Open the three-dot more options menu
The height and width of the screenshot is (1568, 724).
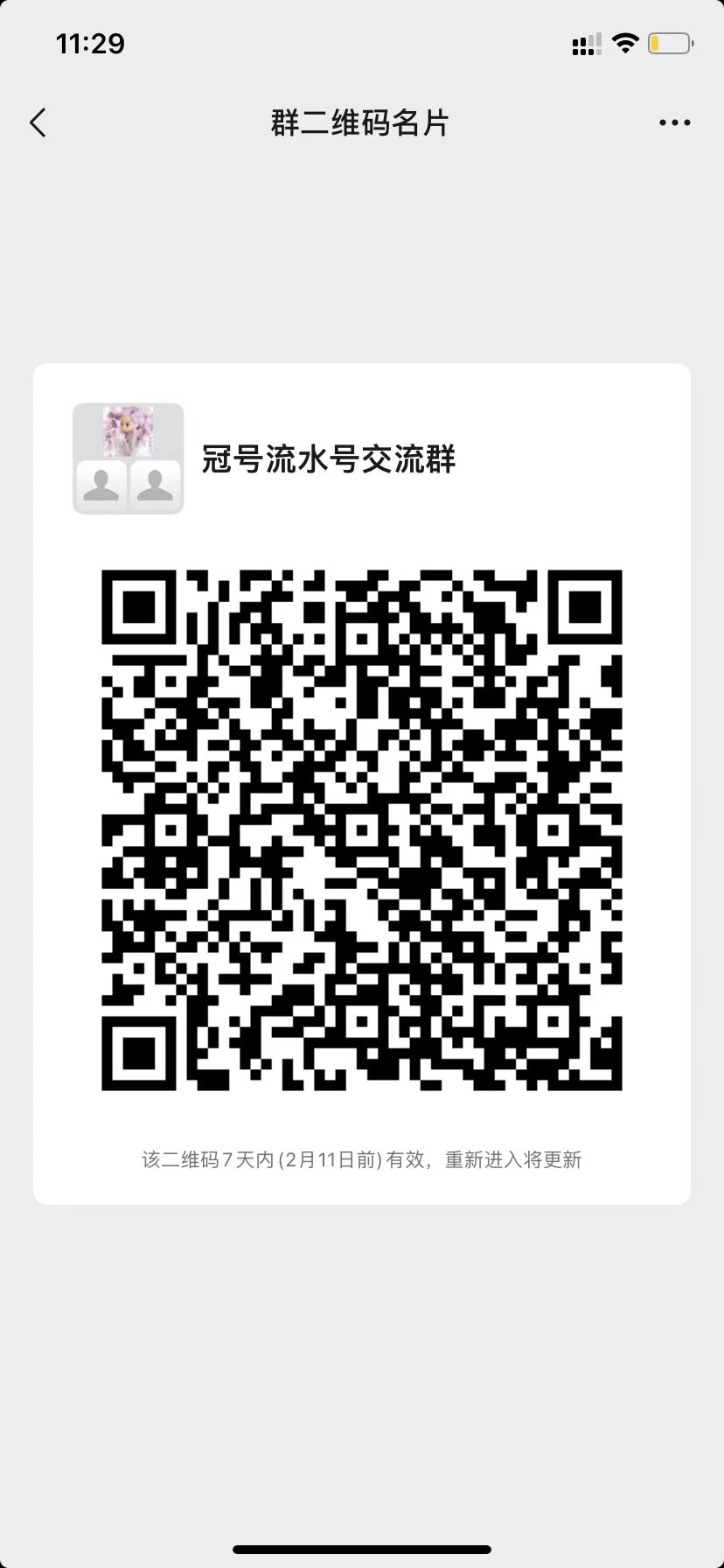674,123
